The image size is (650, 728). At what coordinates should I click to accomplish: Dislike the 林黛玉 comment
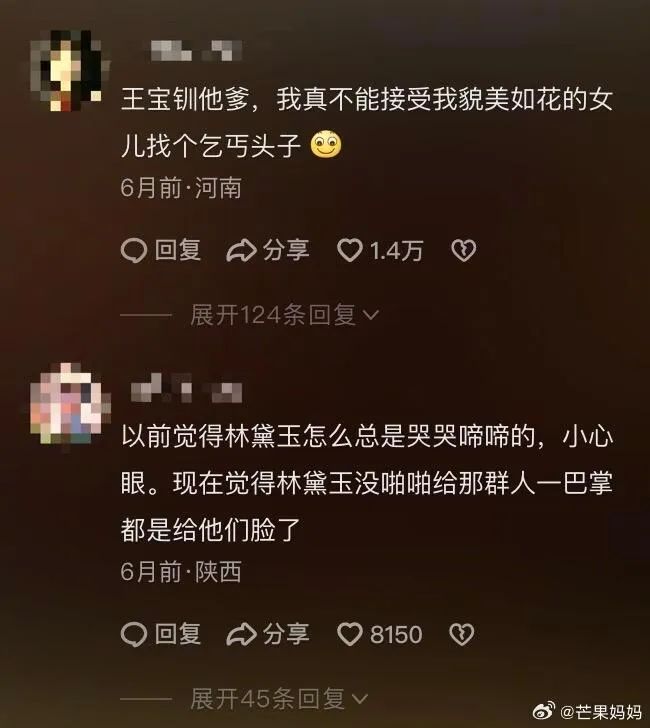point(461,633)
